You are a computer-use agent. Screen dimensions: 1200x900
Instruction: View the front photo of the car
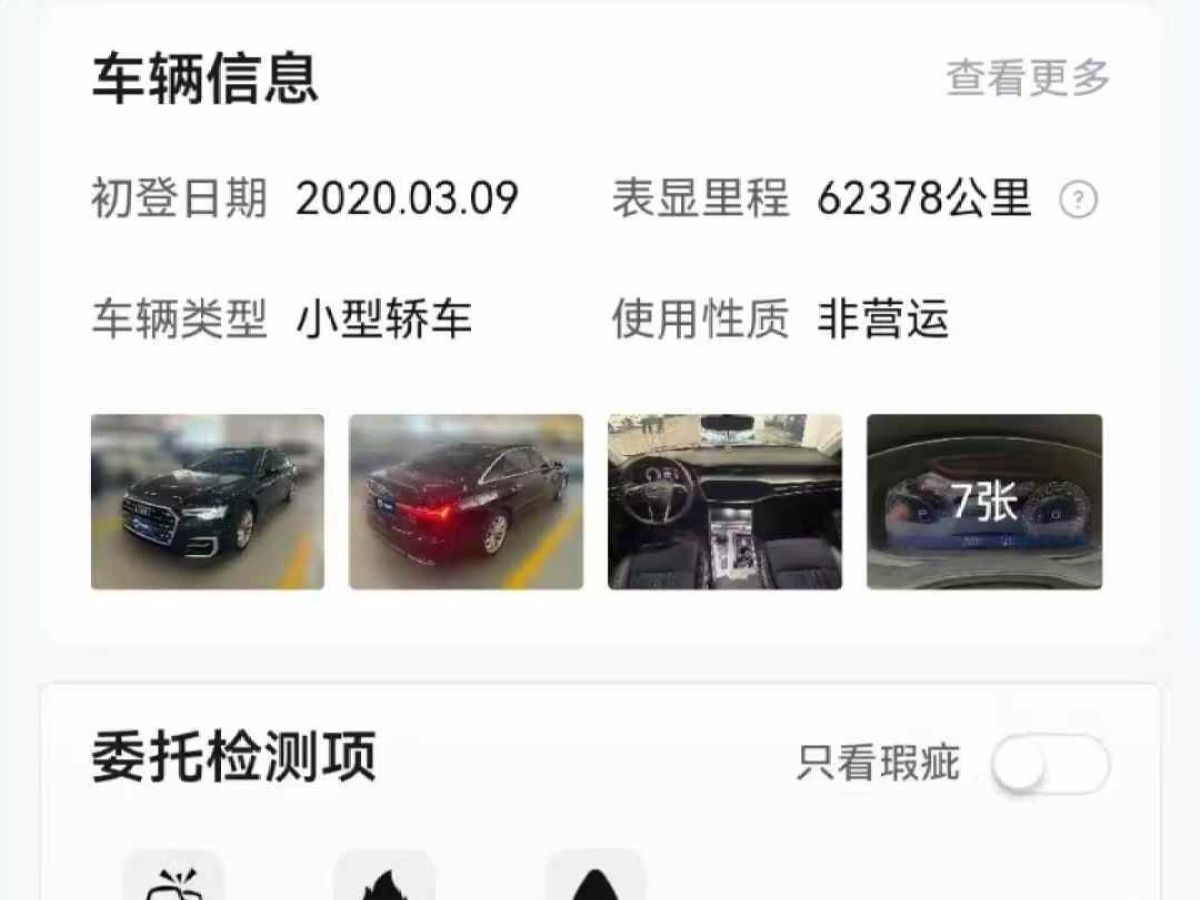[208, 501]
